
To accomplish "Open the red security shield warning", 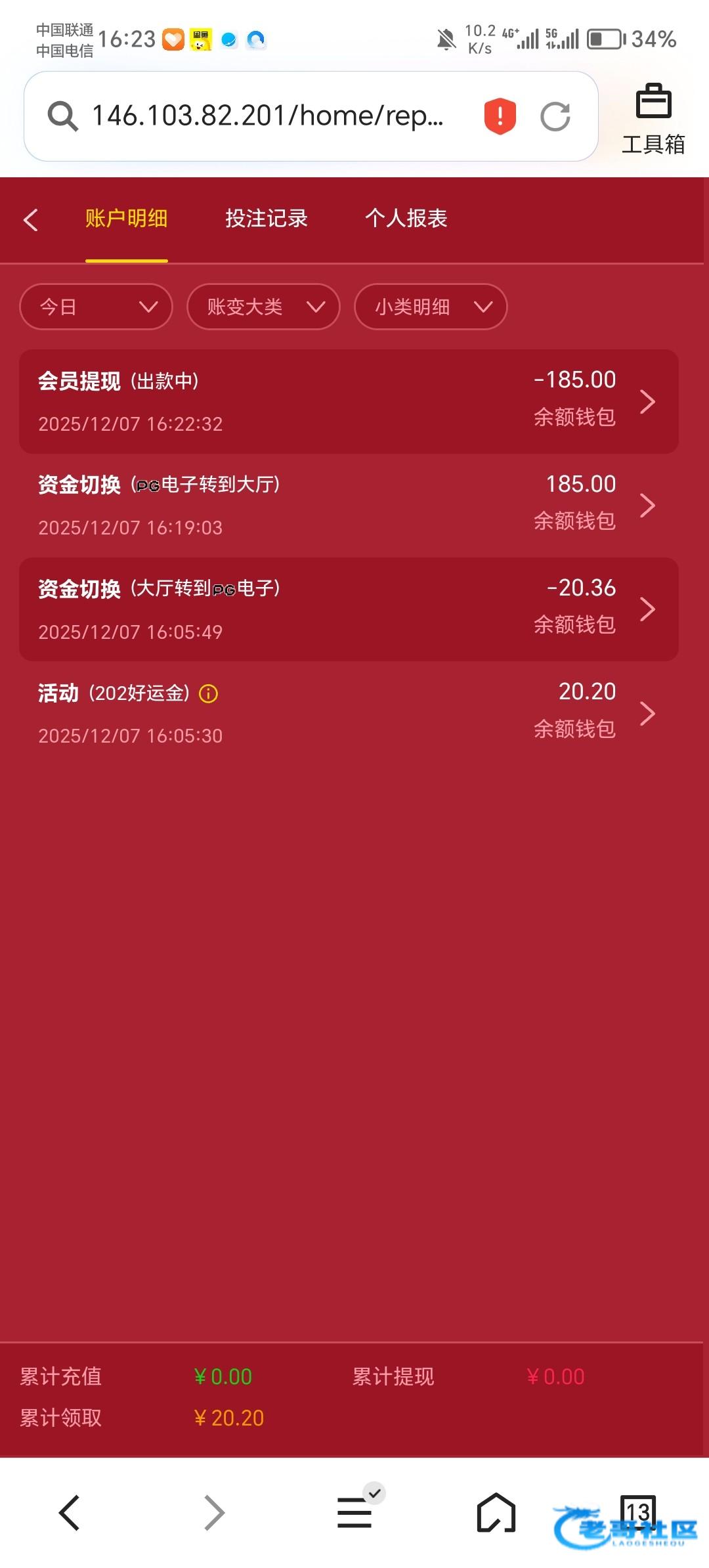I will [500, 116].
